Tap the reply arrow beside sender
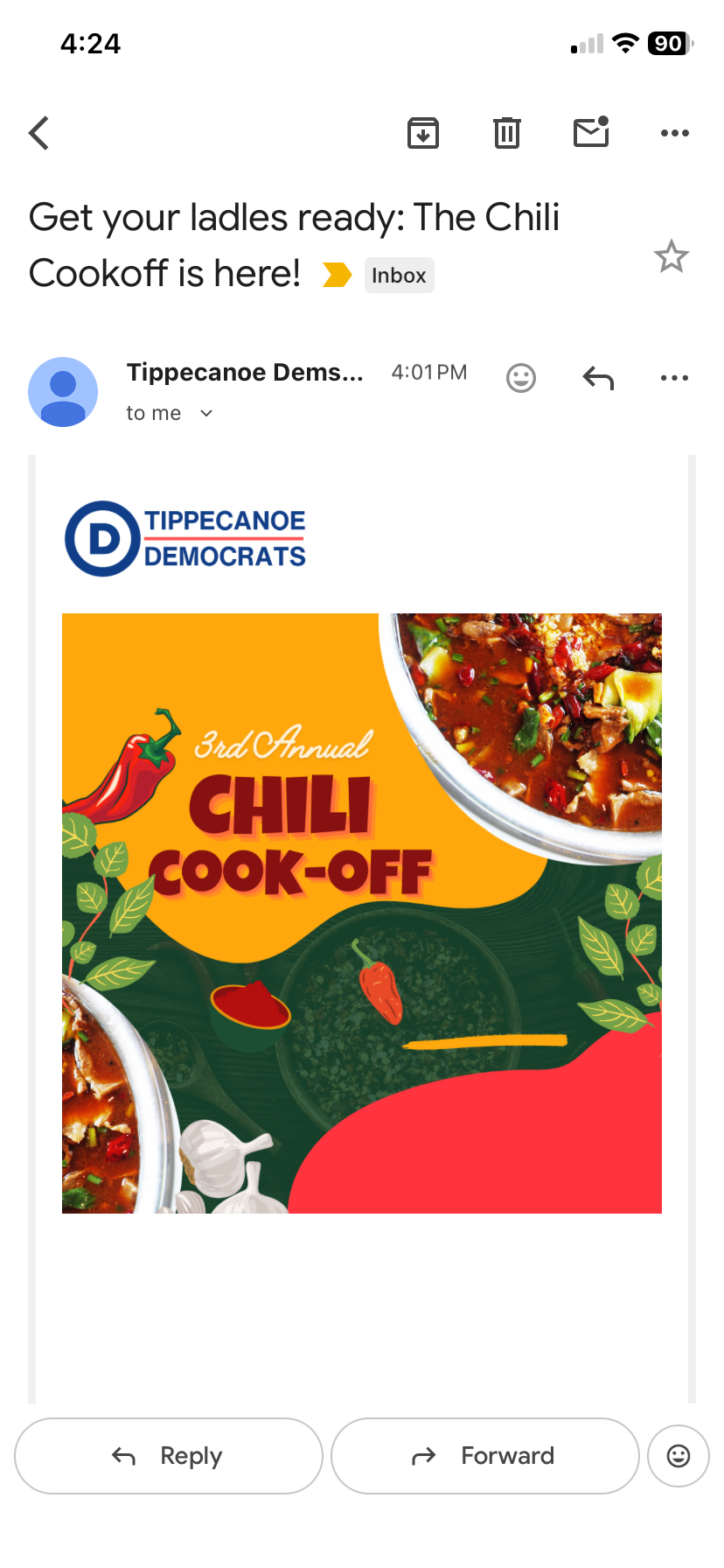The image size is (724, 1568). pos(598,378)
